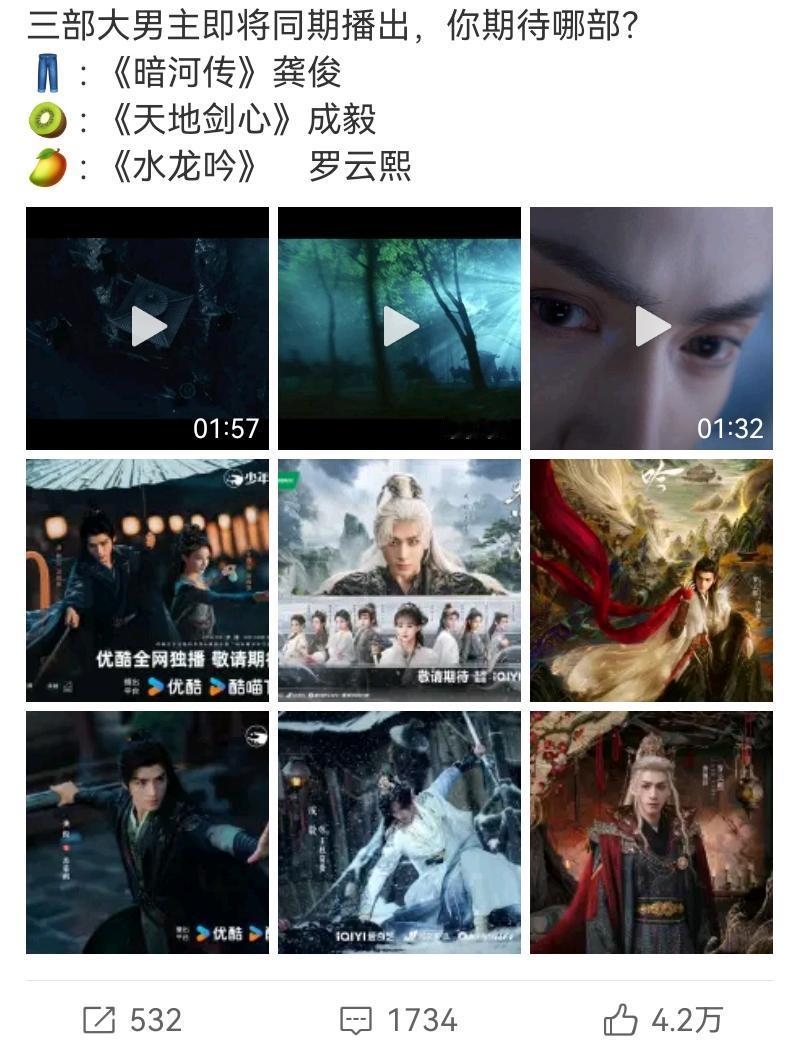View the crowned man in red robe poster
The image size is (800, 1053).
point(651,832)
